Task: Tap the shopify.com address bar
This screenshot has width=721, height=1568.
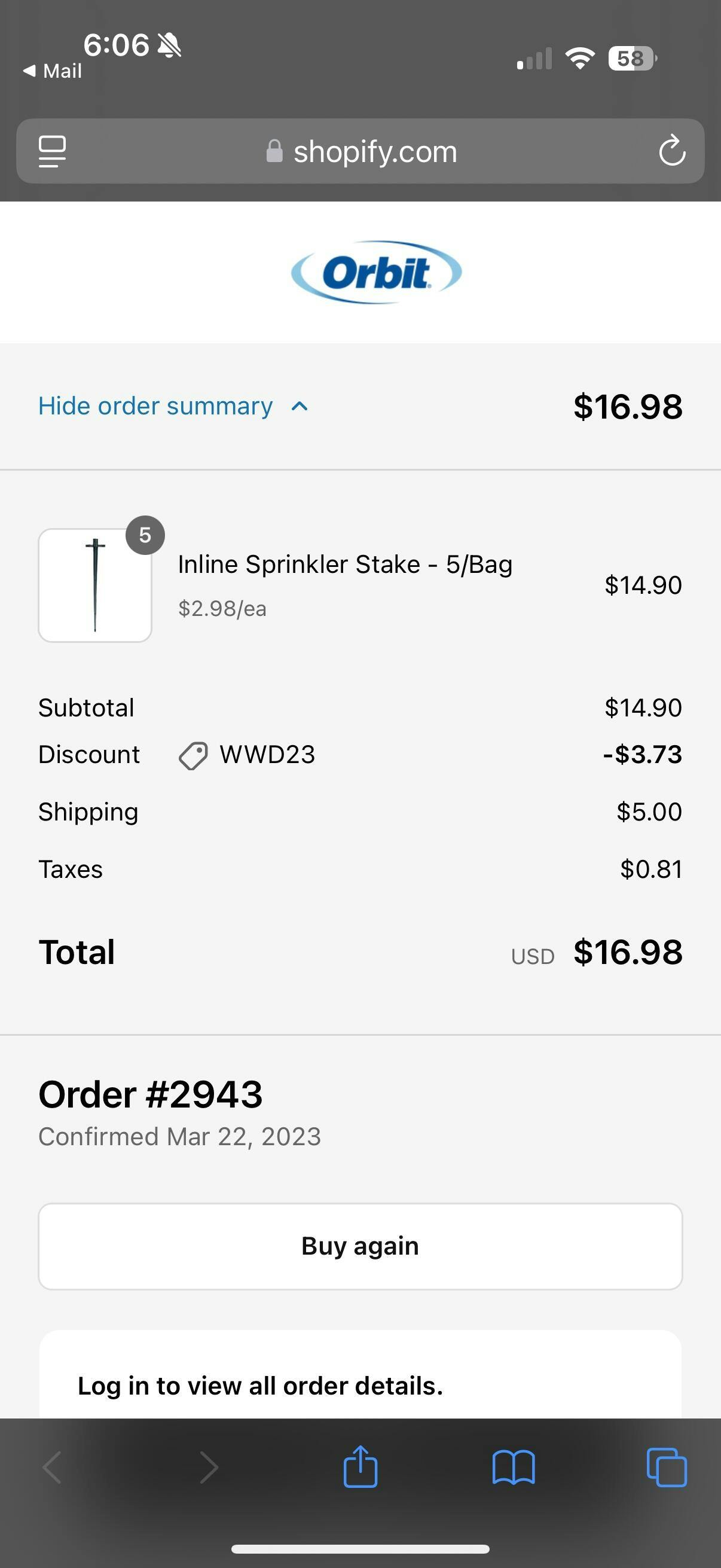Action: 360,151
